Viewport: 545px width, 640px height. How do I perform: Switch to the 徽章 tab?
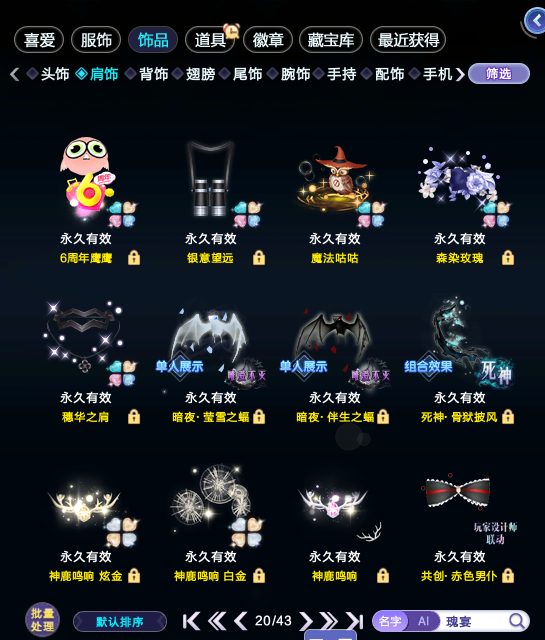pyautogui.click(x=268, y=40)
